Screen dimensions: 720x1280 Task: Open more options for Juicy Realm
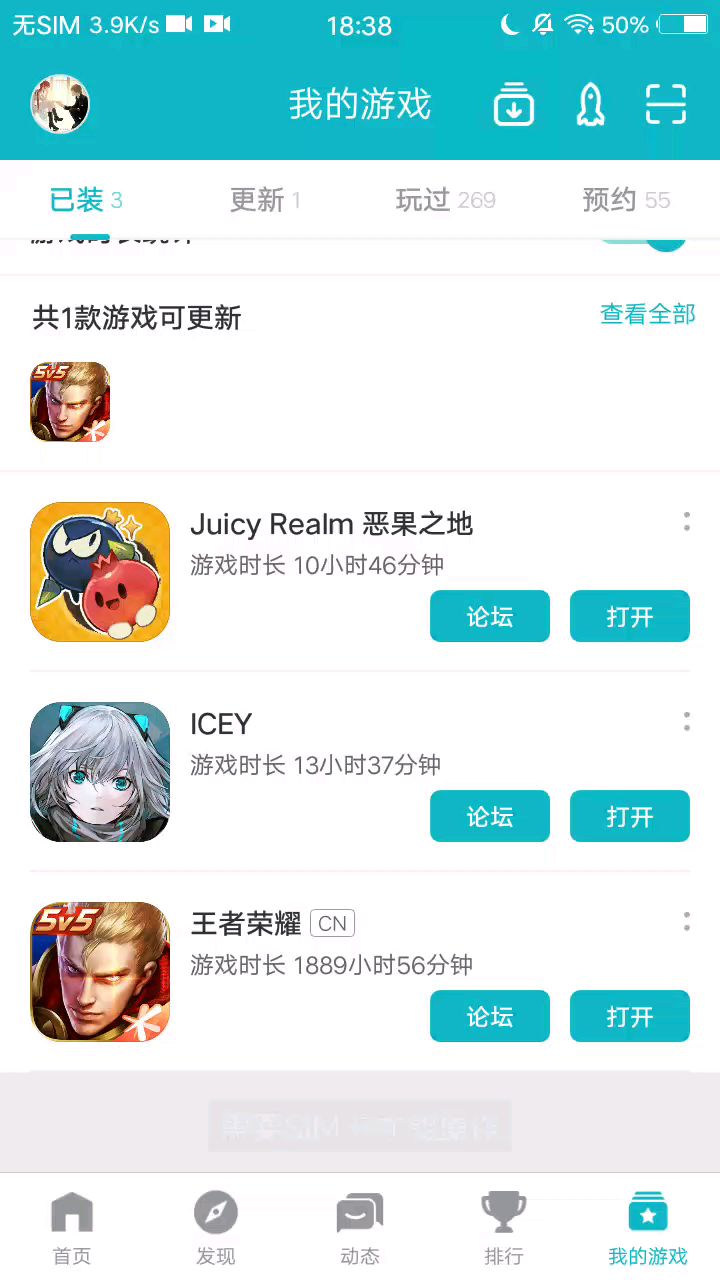coord(686,521)
